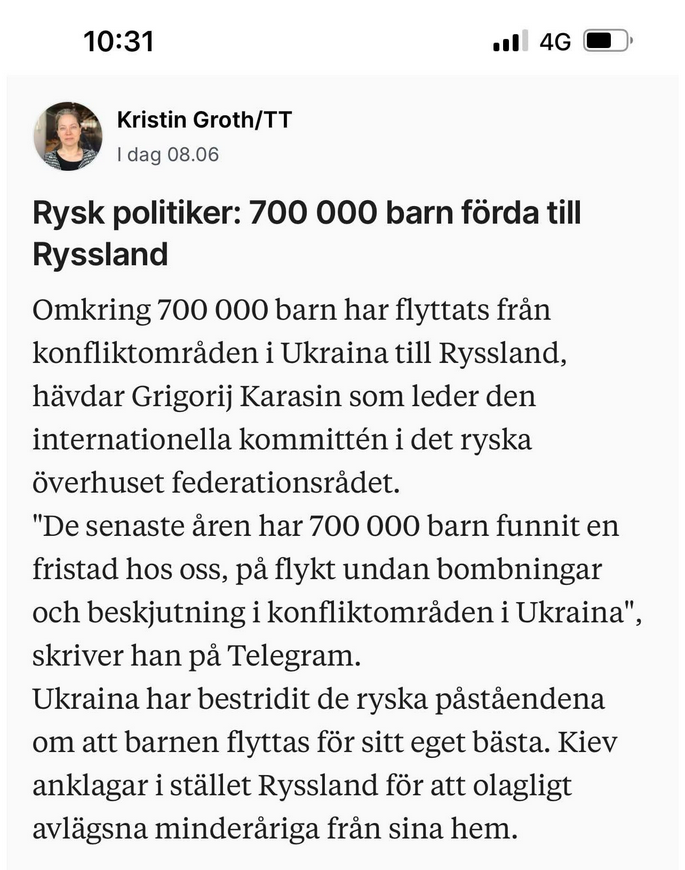This screenshot has width=685, height=870.
Task: Open Kristin Groth's author profile photo
Action: coord(68,136)
